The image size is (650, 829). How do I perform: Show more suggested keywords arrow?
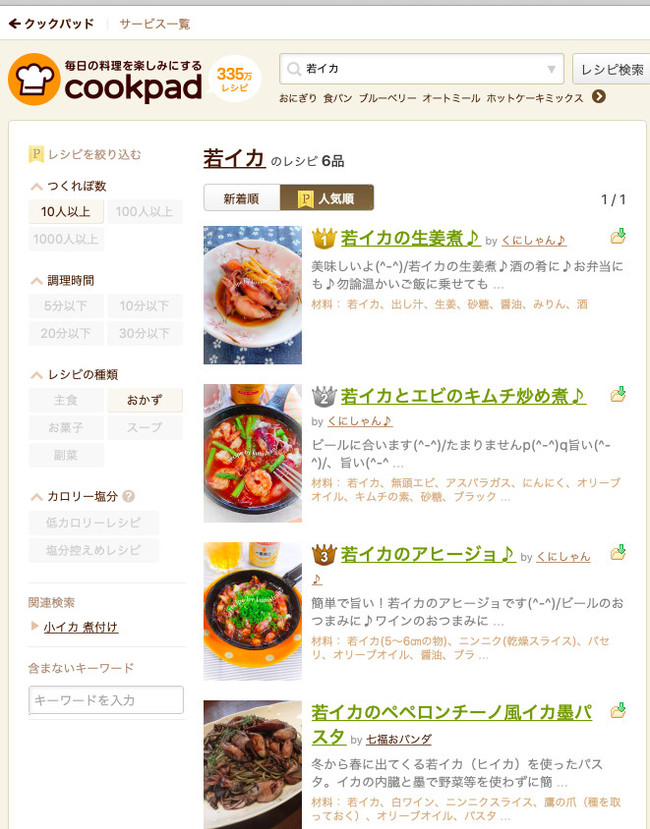tap(599, 97)
